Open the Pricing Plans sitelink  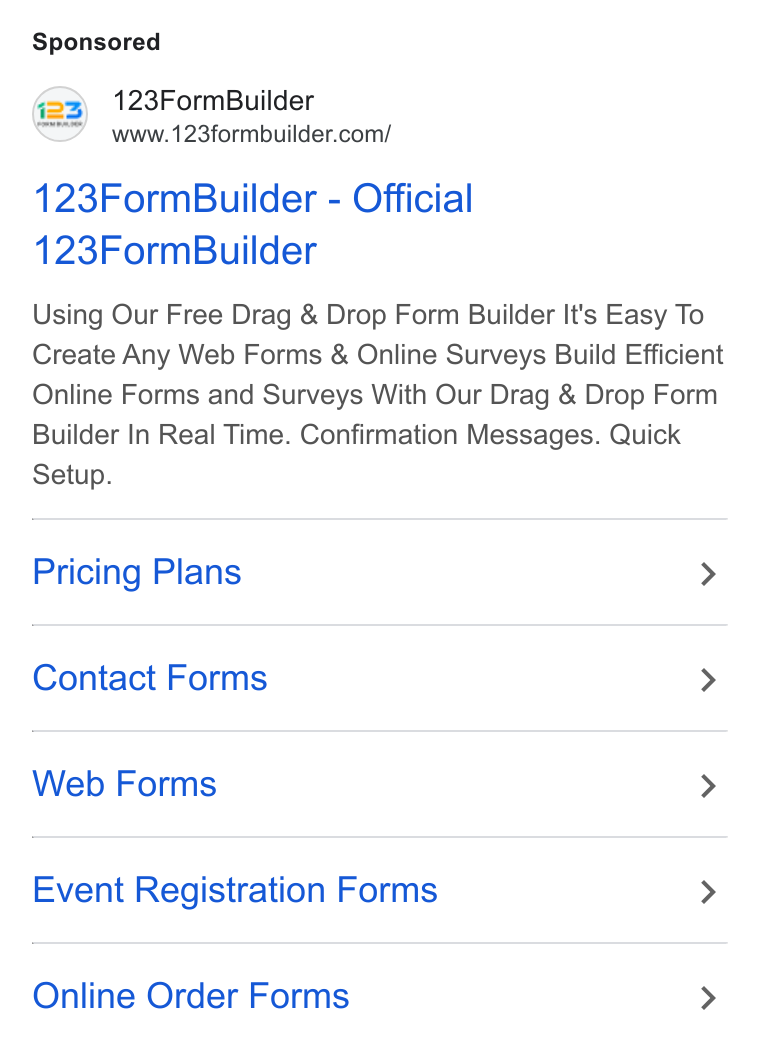pos(380,573)
